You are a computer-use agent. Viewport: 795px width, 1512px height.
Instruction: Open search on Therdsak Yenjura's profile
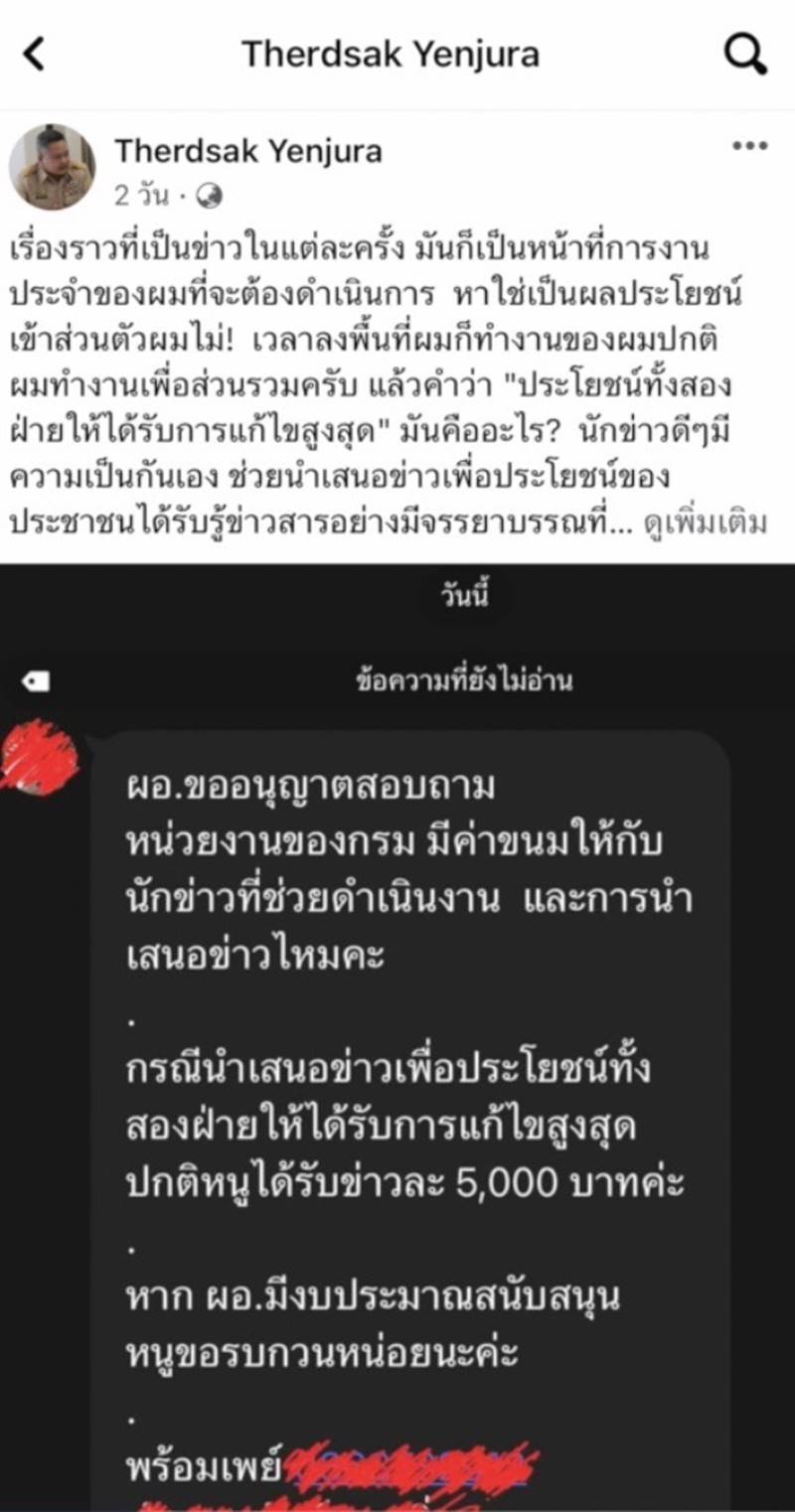[x=745, y=55]
